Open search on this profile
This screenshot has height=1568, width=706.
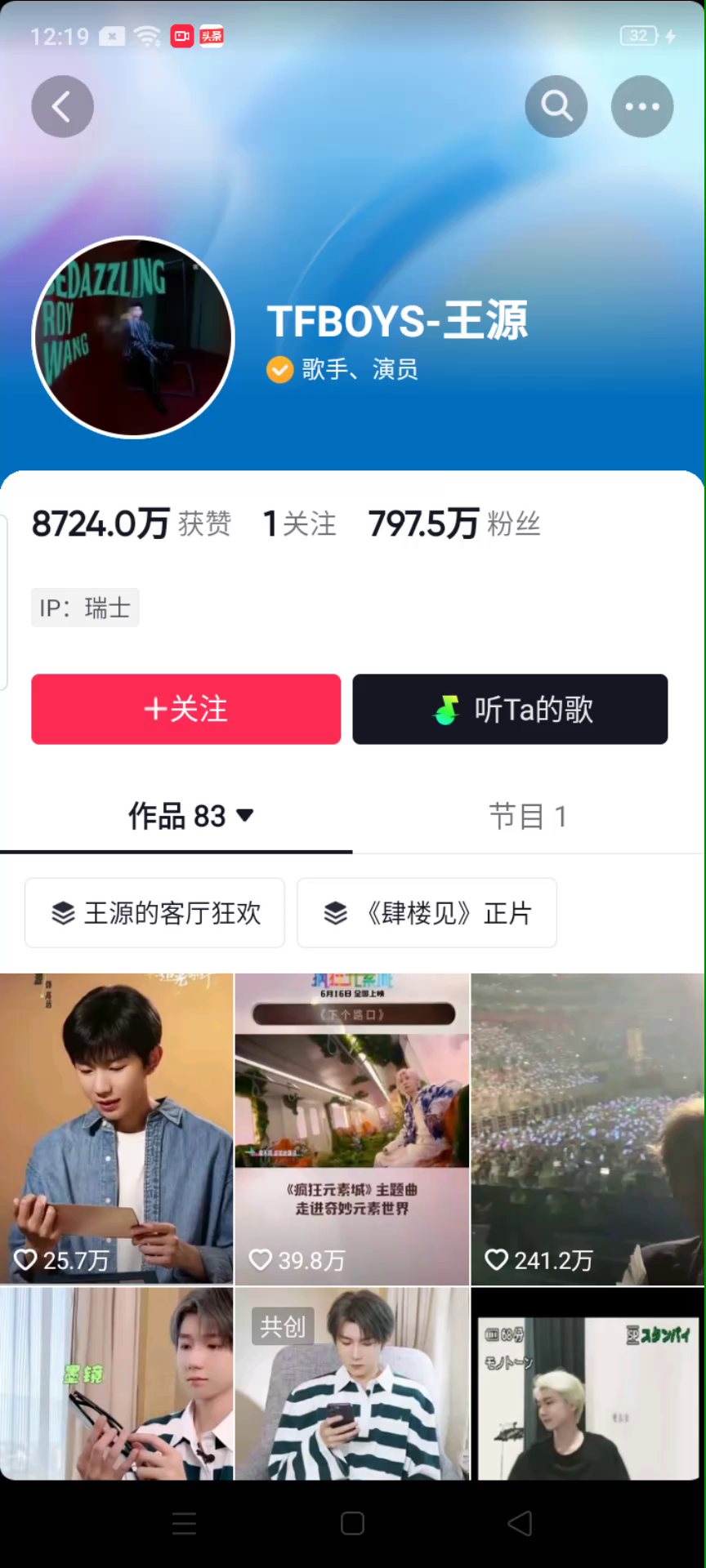tap(556, 107)
